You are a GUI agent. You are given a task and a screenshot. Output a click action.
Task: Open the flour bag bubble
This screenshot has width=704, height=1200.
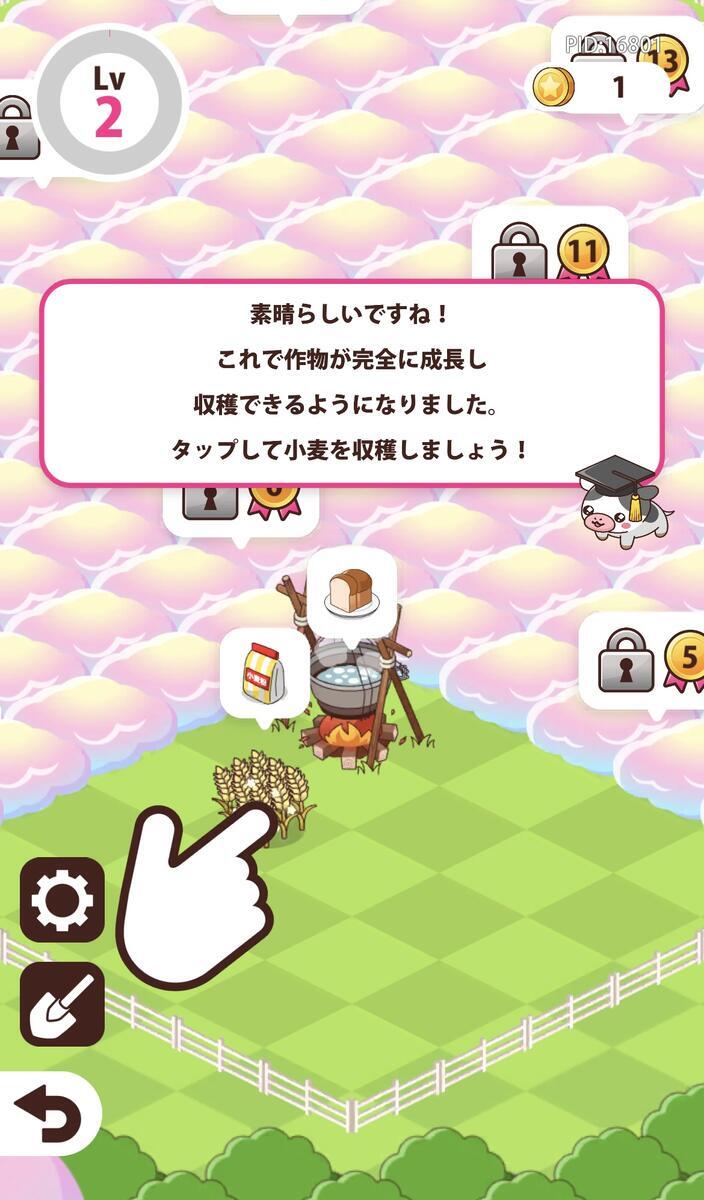[x=264, y=673]
